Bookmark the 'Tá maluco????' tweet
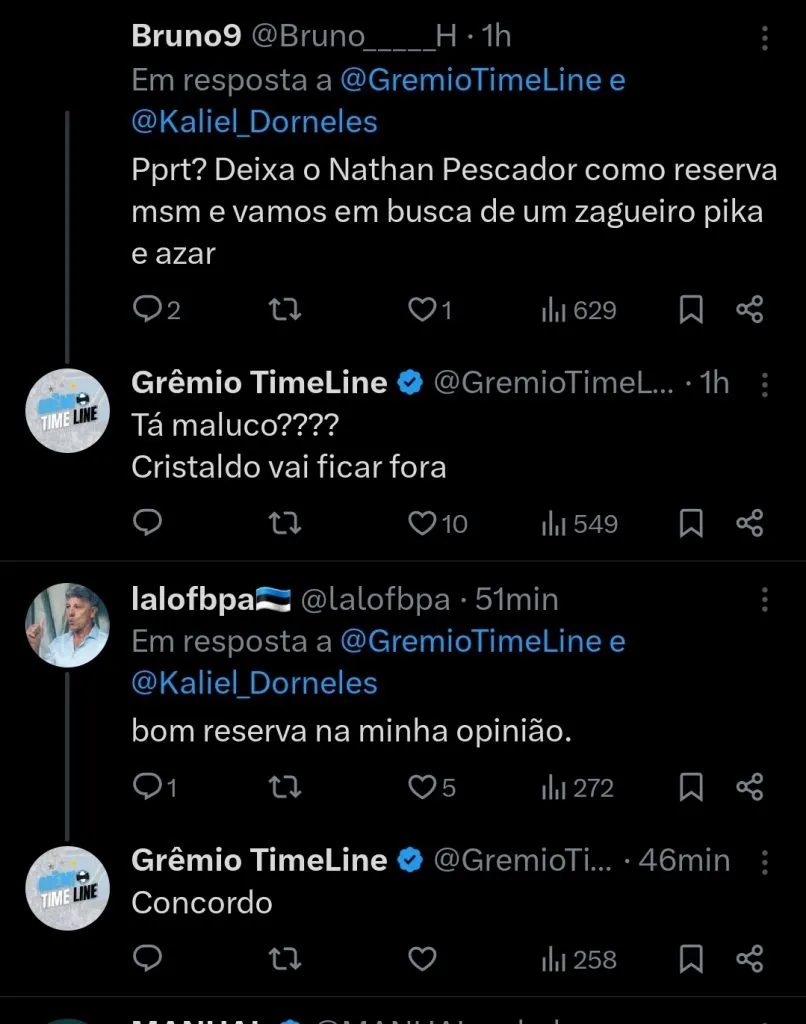Screen dimensions: 806x1024 [690, 523]
